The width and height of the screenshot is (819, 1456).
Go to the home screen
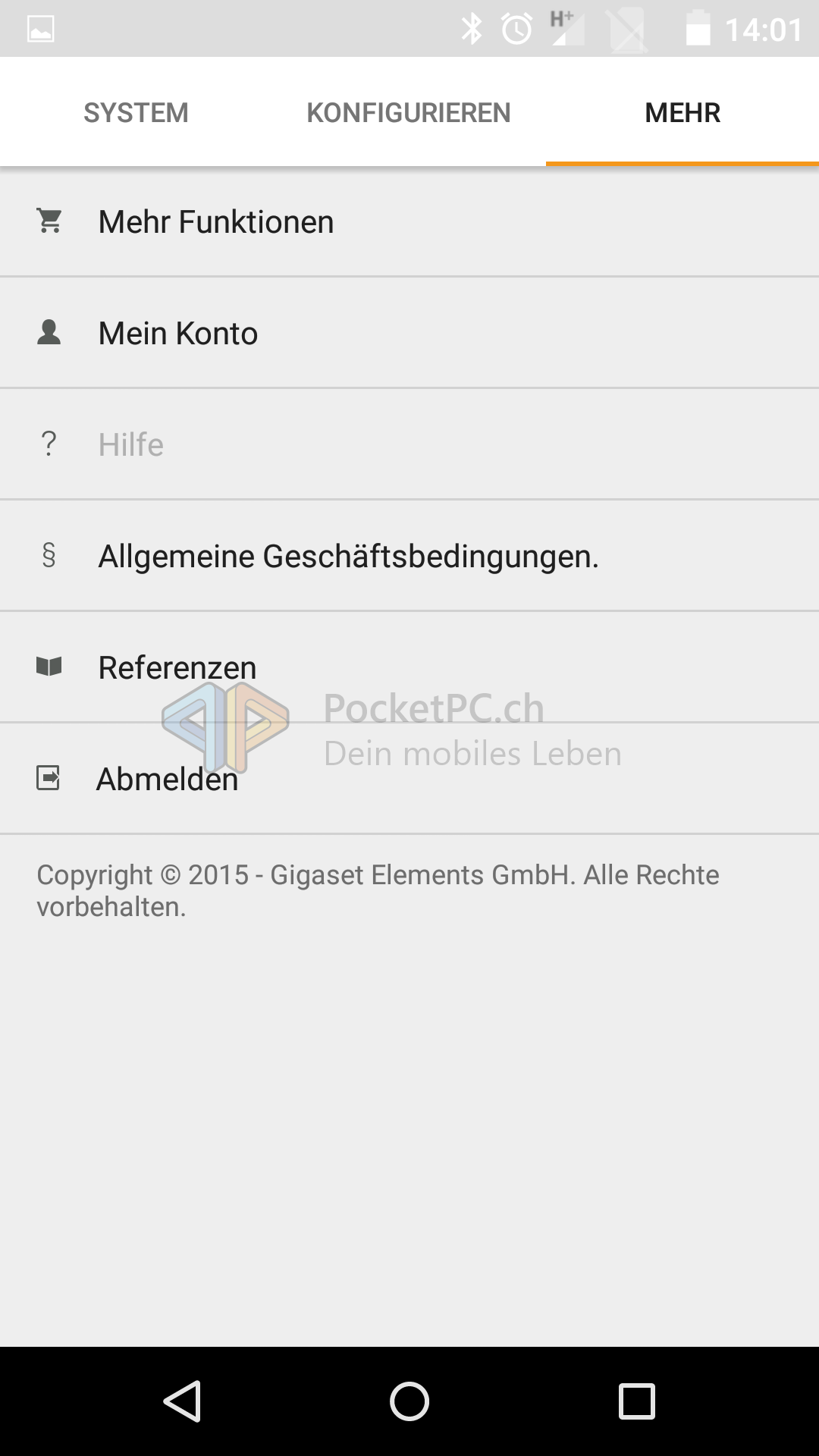point(409,1401)
